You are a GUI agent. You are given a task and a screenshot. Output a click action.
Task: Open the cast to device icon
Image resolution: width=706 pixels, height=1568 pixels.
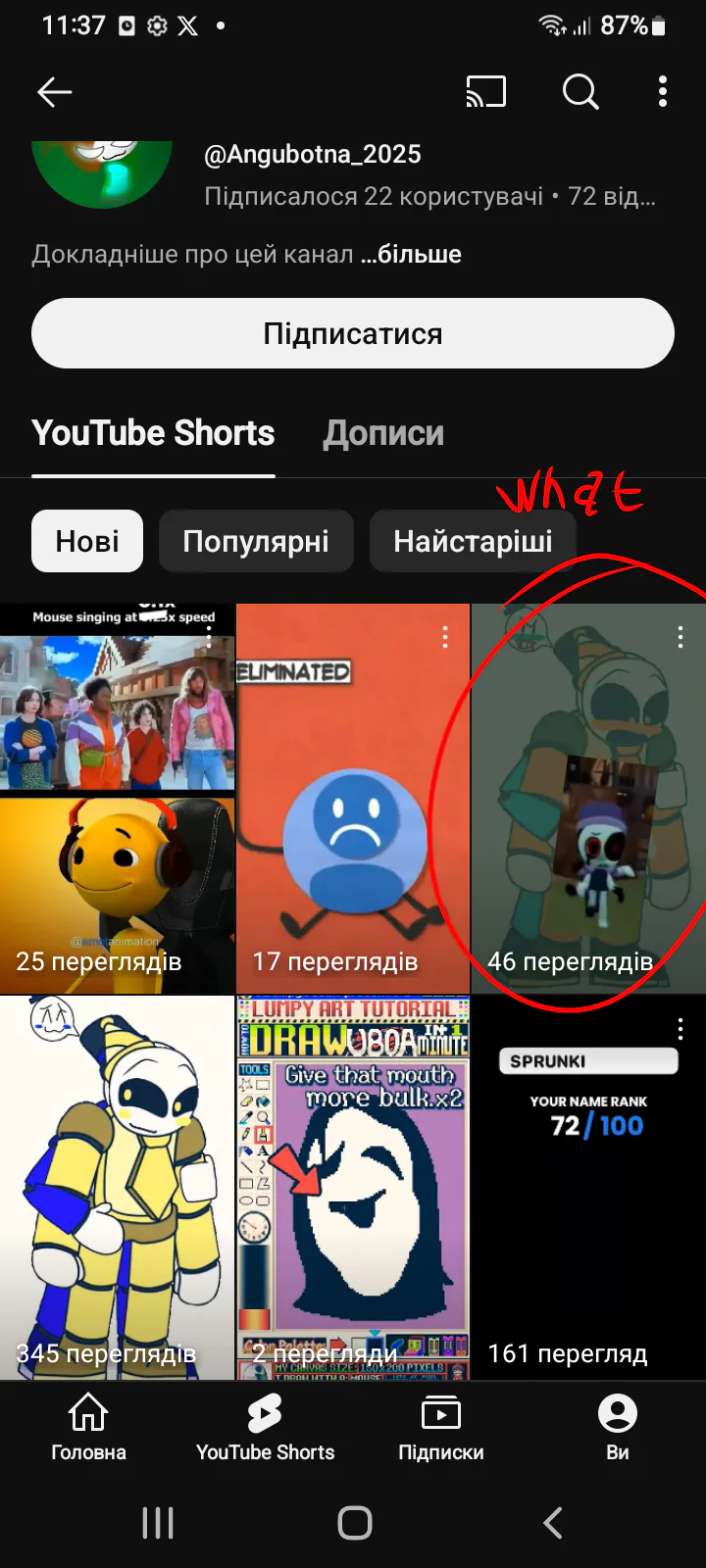pyautogui.click(x=485, y=92)
